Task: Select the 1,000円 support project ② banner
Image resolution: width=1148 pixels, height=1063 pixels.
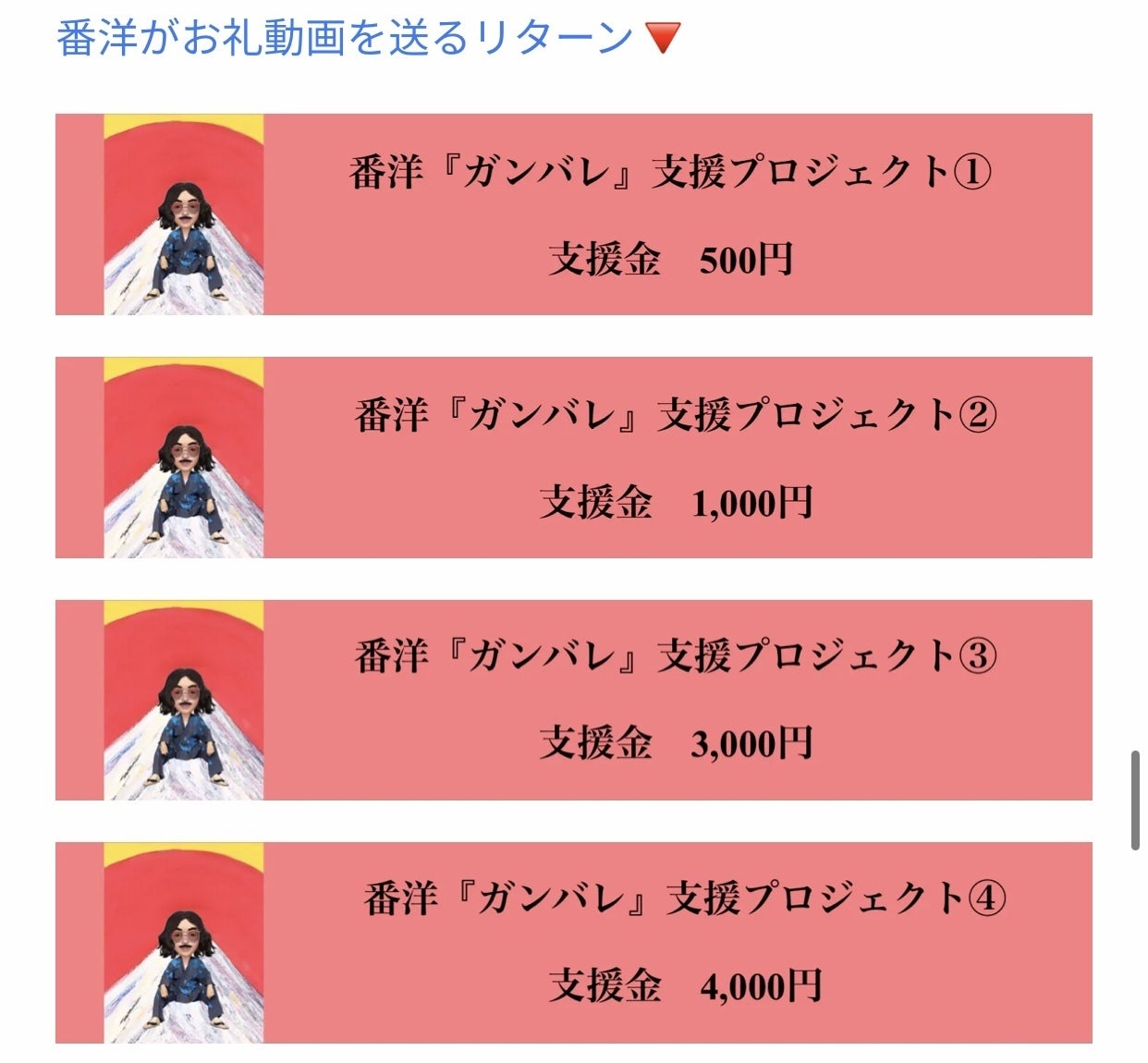Action: point(573,458)
